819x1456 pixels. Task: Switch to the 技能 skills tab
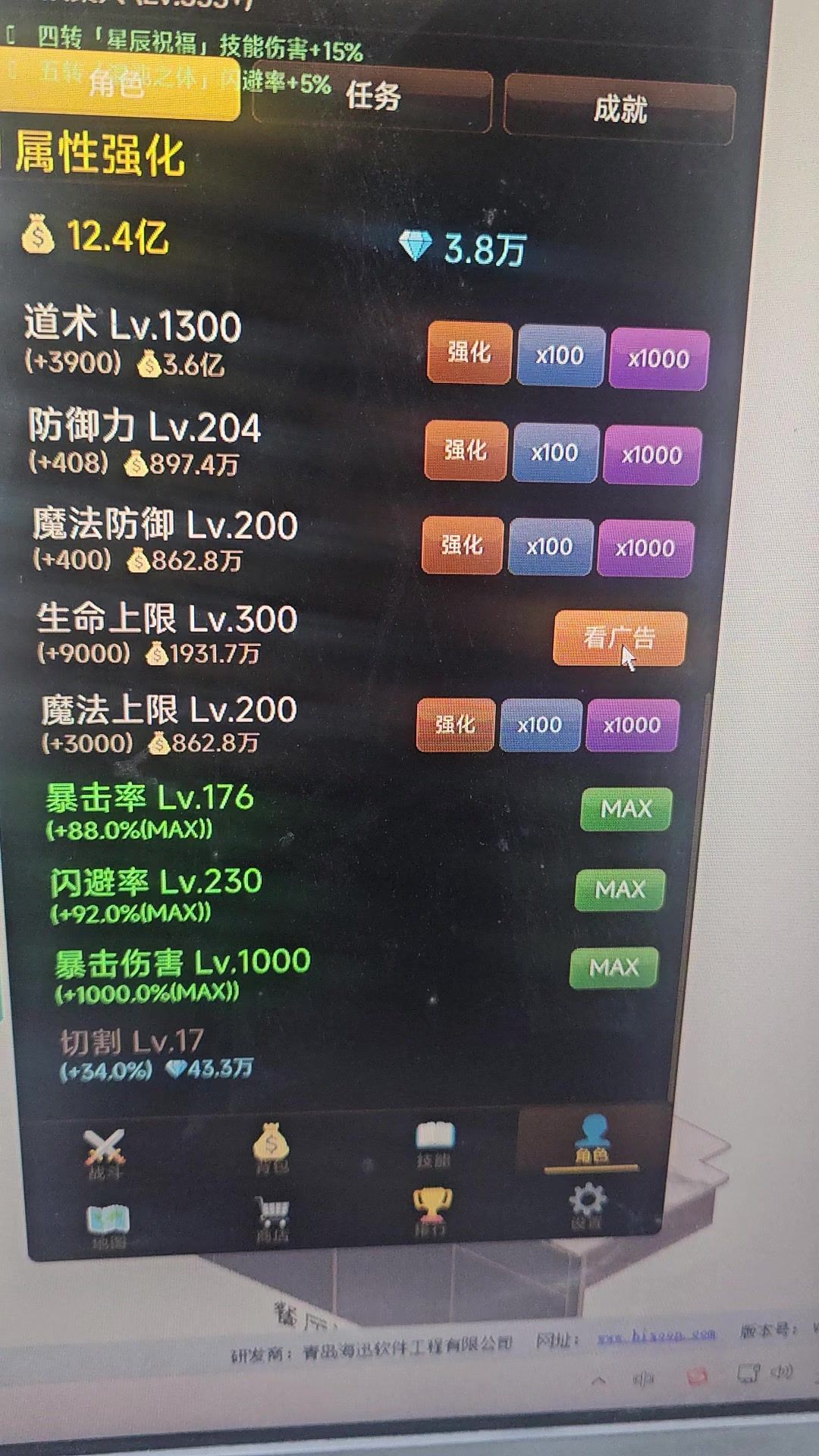[x=435, y=1144]
